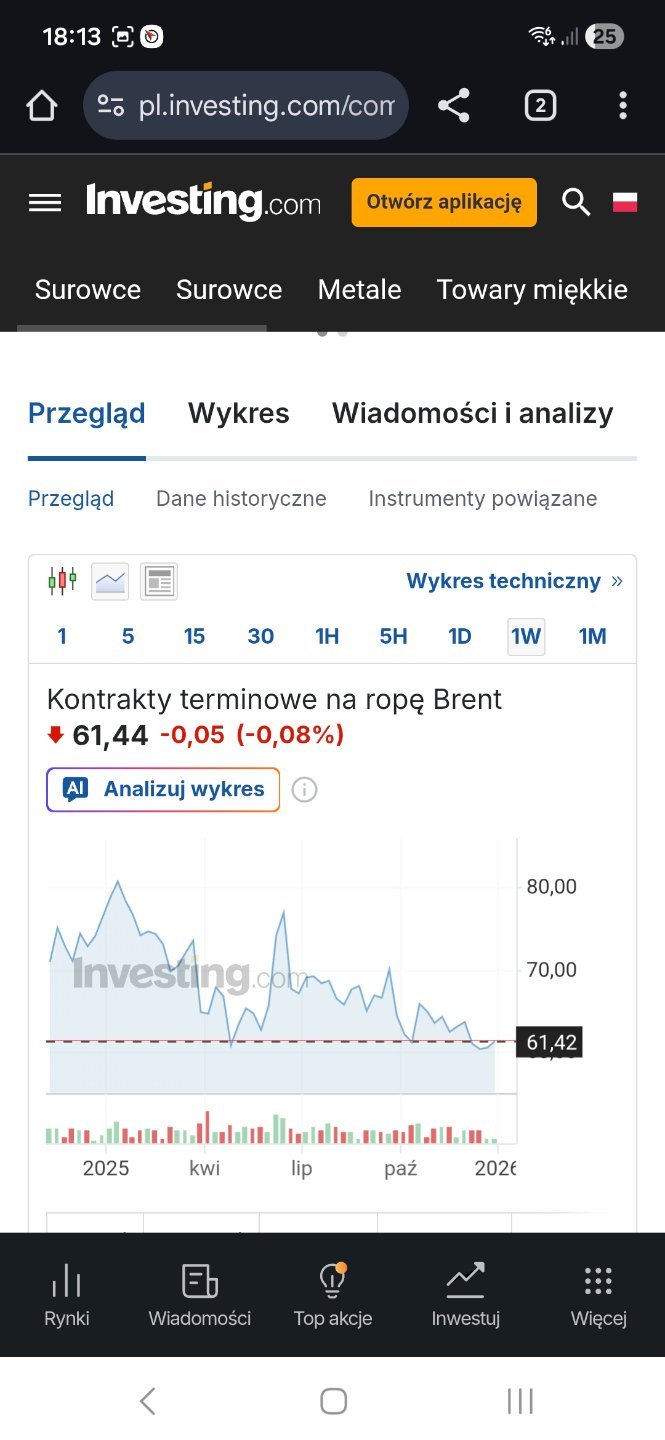
Task: Tap the Otwórz aplikację button
Action: click(444, 202)
